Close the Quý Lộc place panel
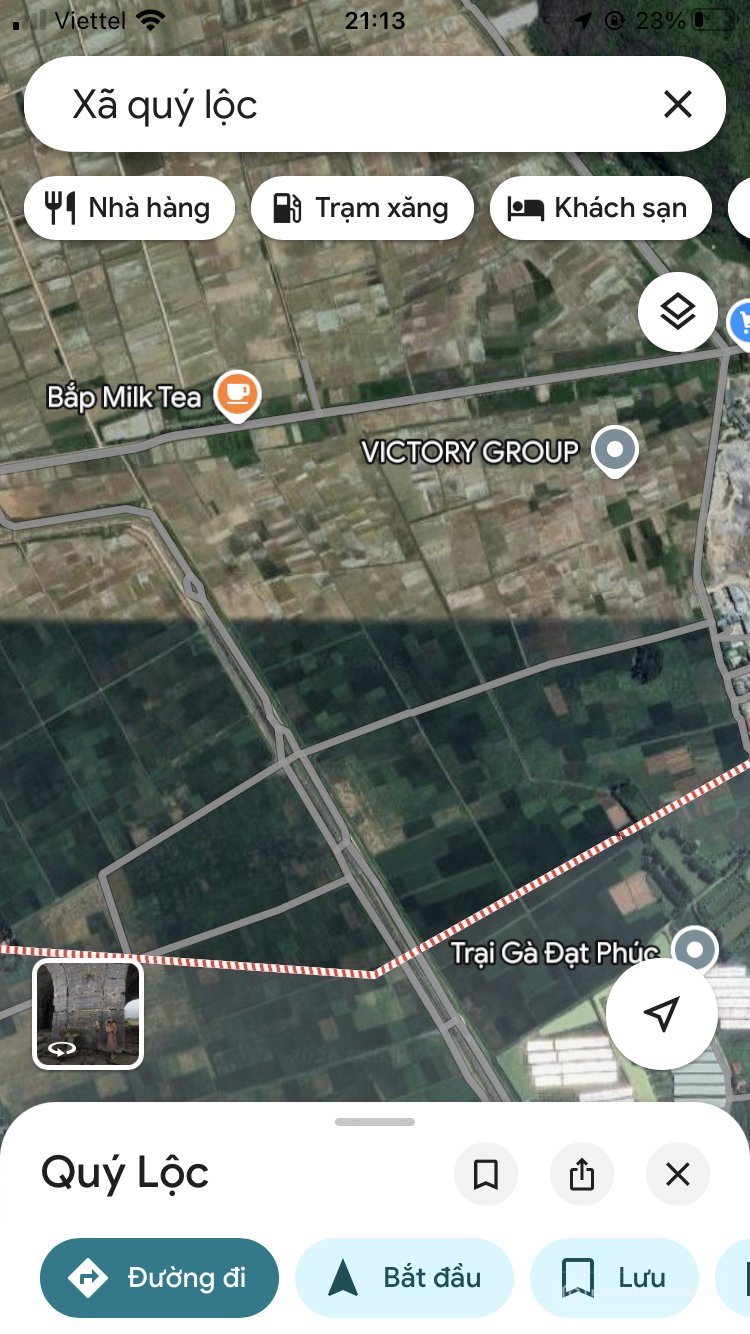The width and height of the screenshot is (750, 1334). (678, 1174)
